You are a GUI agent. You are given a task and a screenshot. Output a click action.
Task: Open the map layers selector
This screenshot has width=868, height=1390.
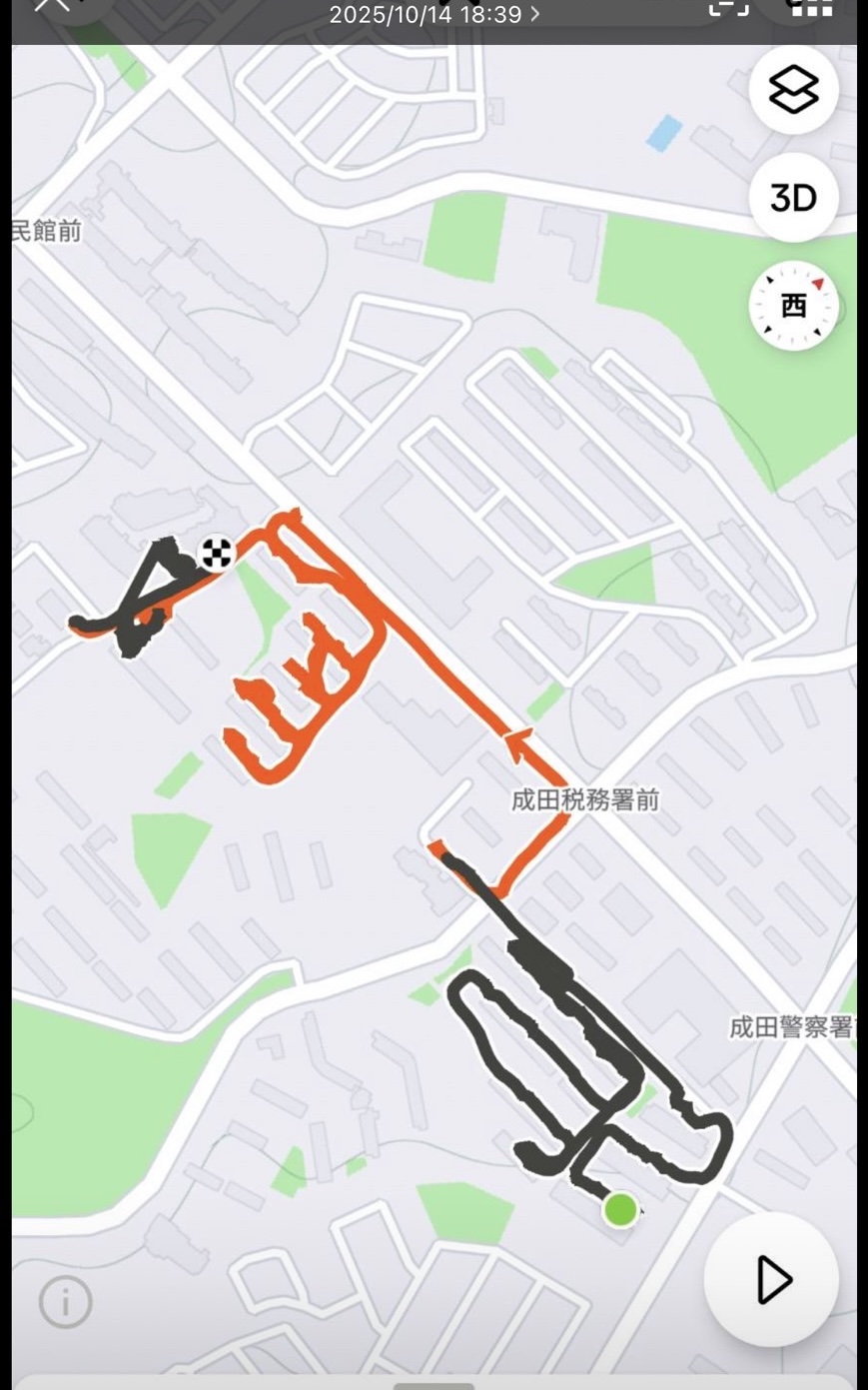[793, 90]
